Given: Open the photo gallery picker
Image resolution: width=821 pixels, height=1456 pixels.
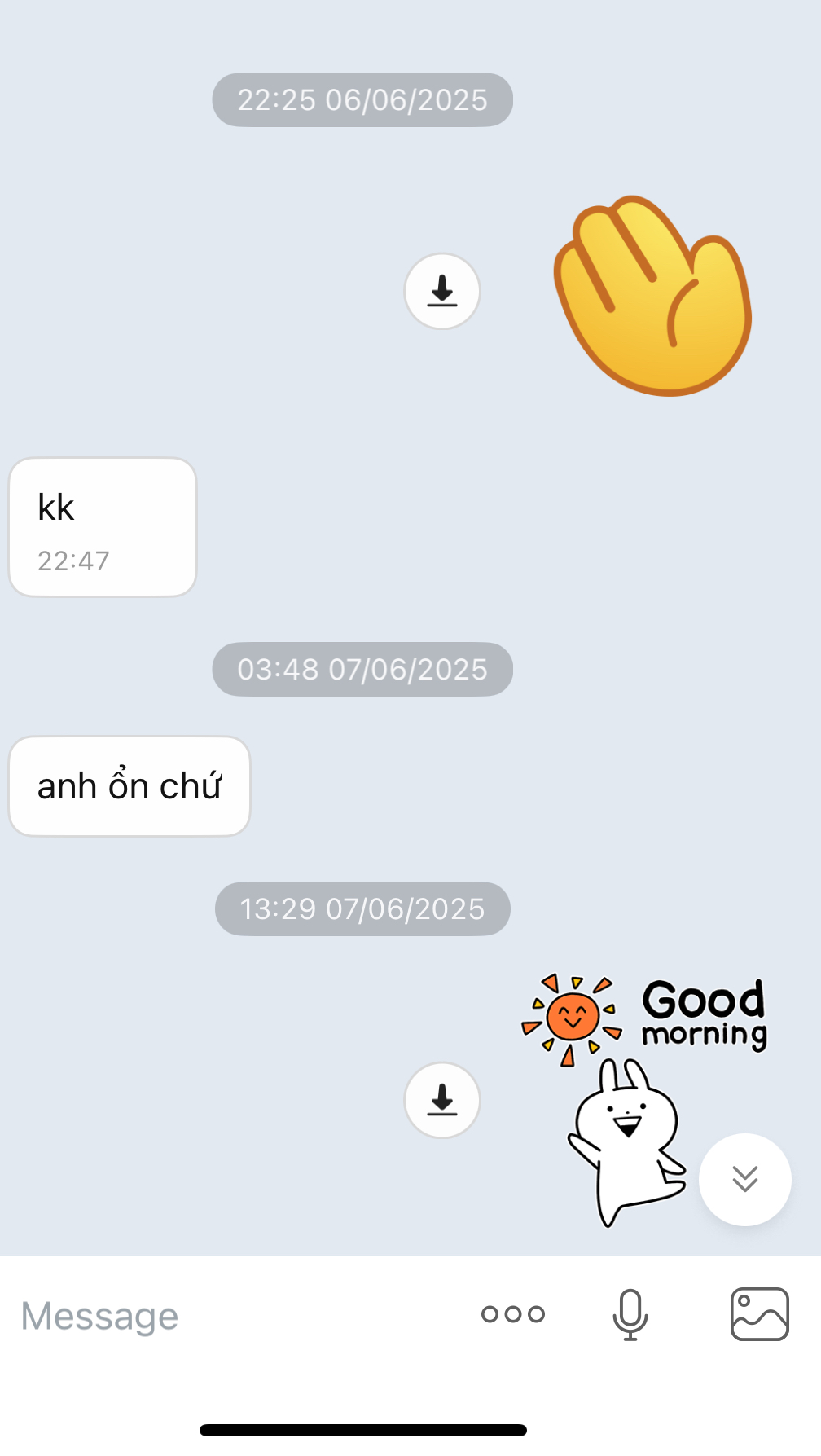Looking at the screenshot, I should coord(759,1314).
